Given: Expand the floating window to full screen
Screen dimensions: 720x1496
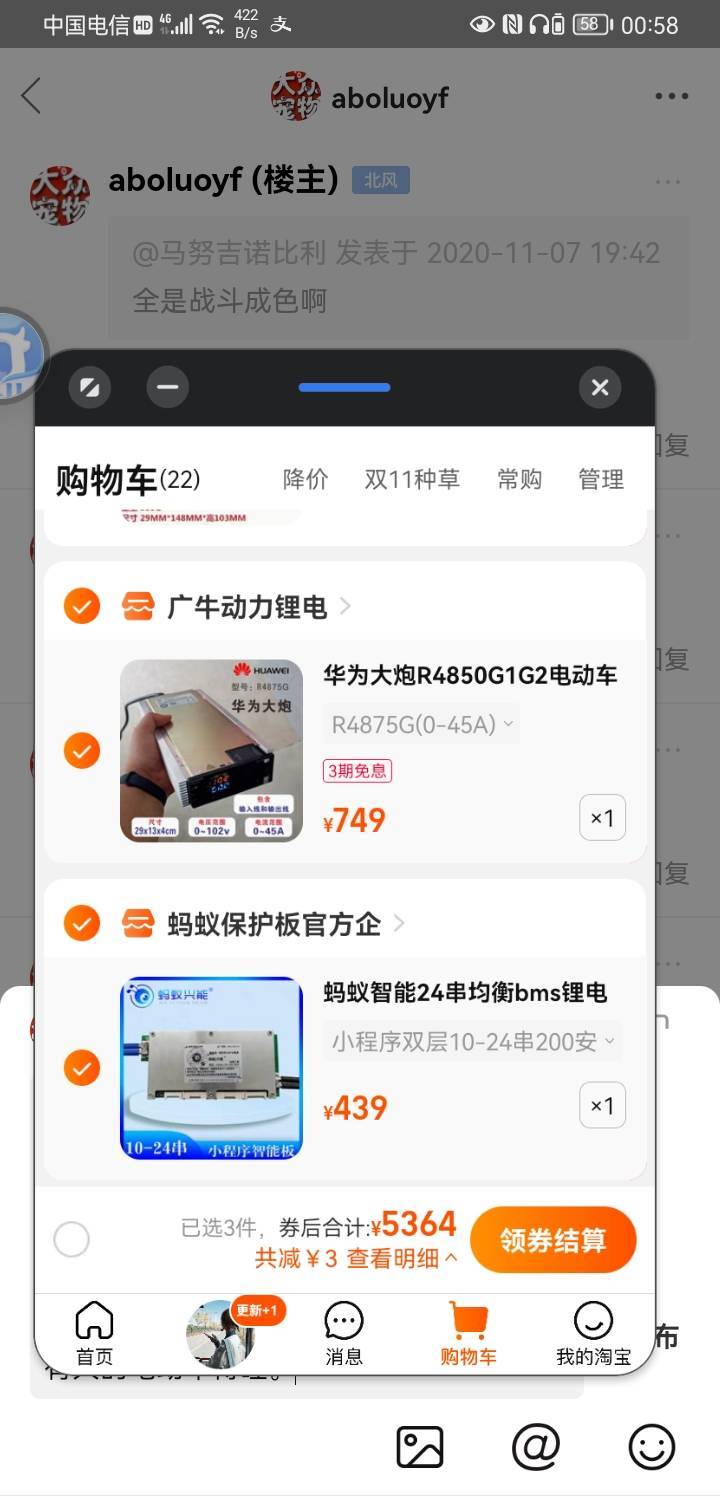Looking at the screenshot, I should (x=89, y=387).
